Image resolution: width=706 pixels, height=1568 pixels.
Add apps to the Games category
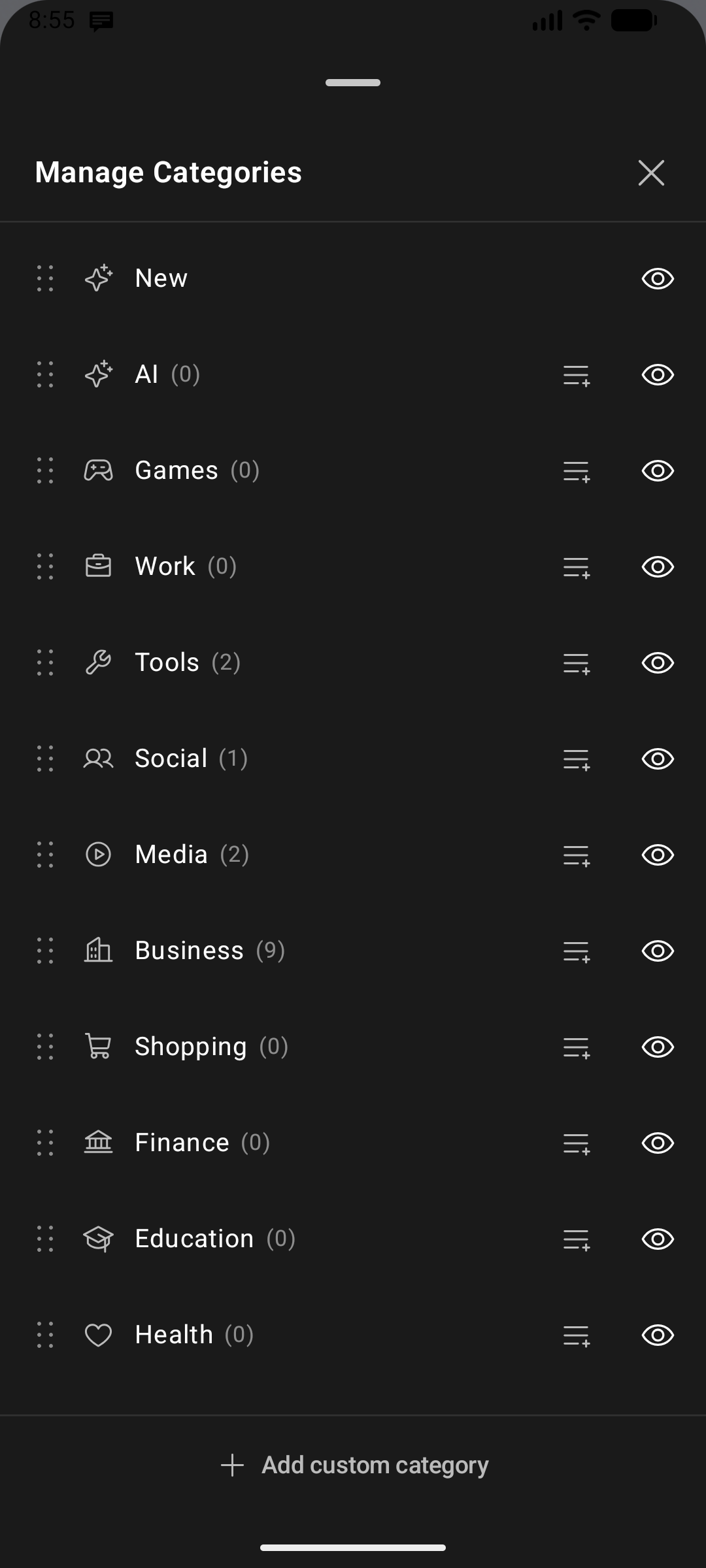577,472
